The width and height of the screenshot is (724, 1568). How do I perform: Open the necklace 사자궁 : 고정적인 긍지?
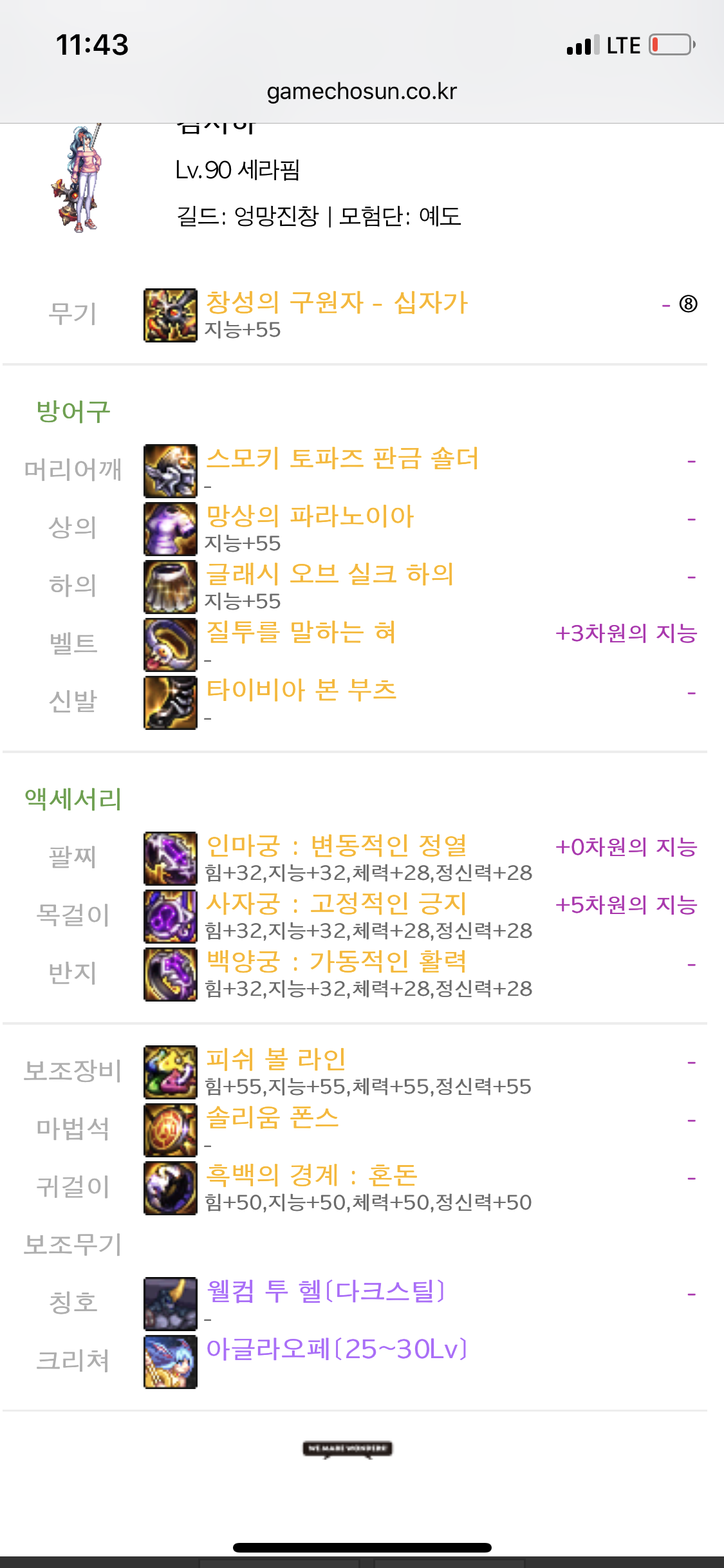pos(337,903)
